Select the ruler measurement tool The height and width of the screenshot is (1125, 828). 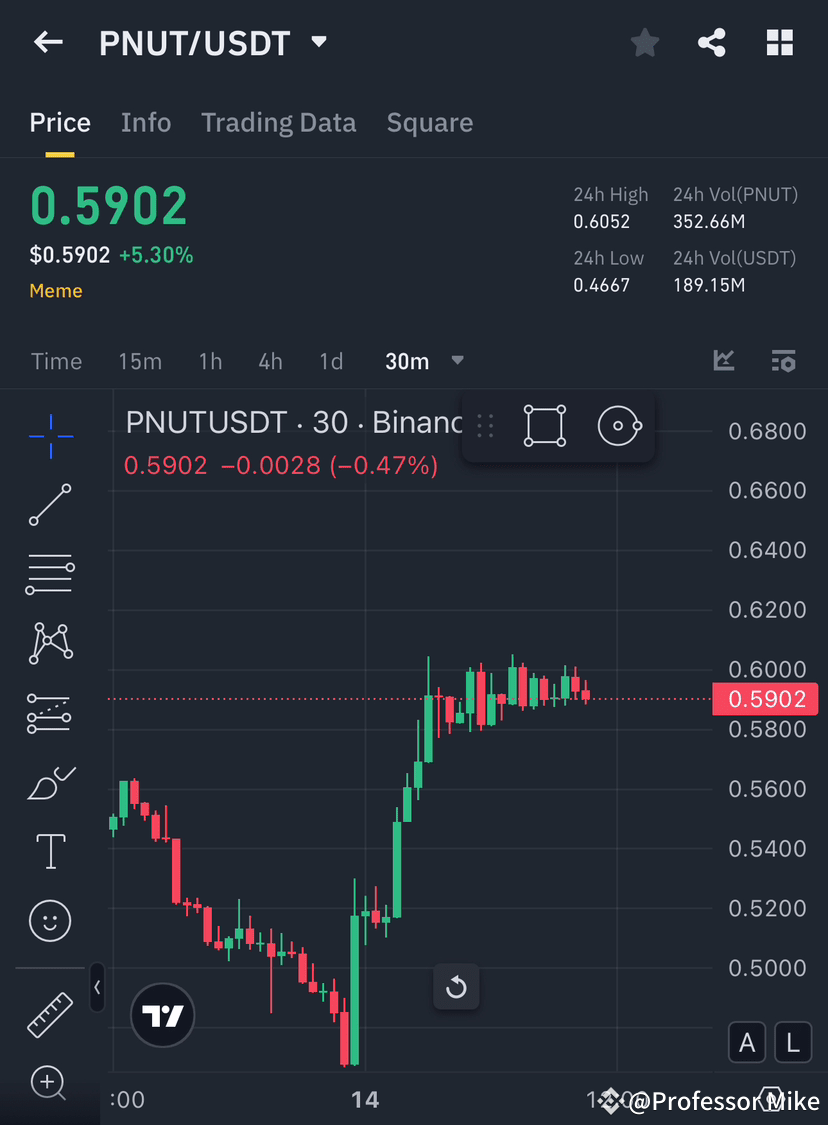[x=50, y=1014]
